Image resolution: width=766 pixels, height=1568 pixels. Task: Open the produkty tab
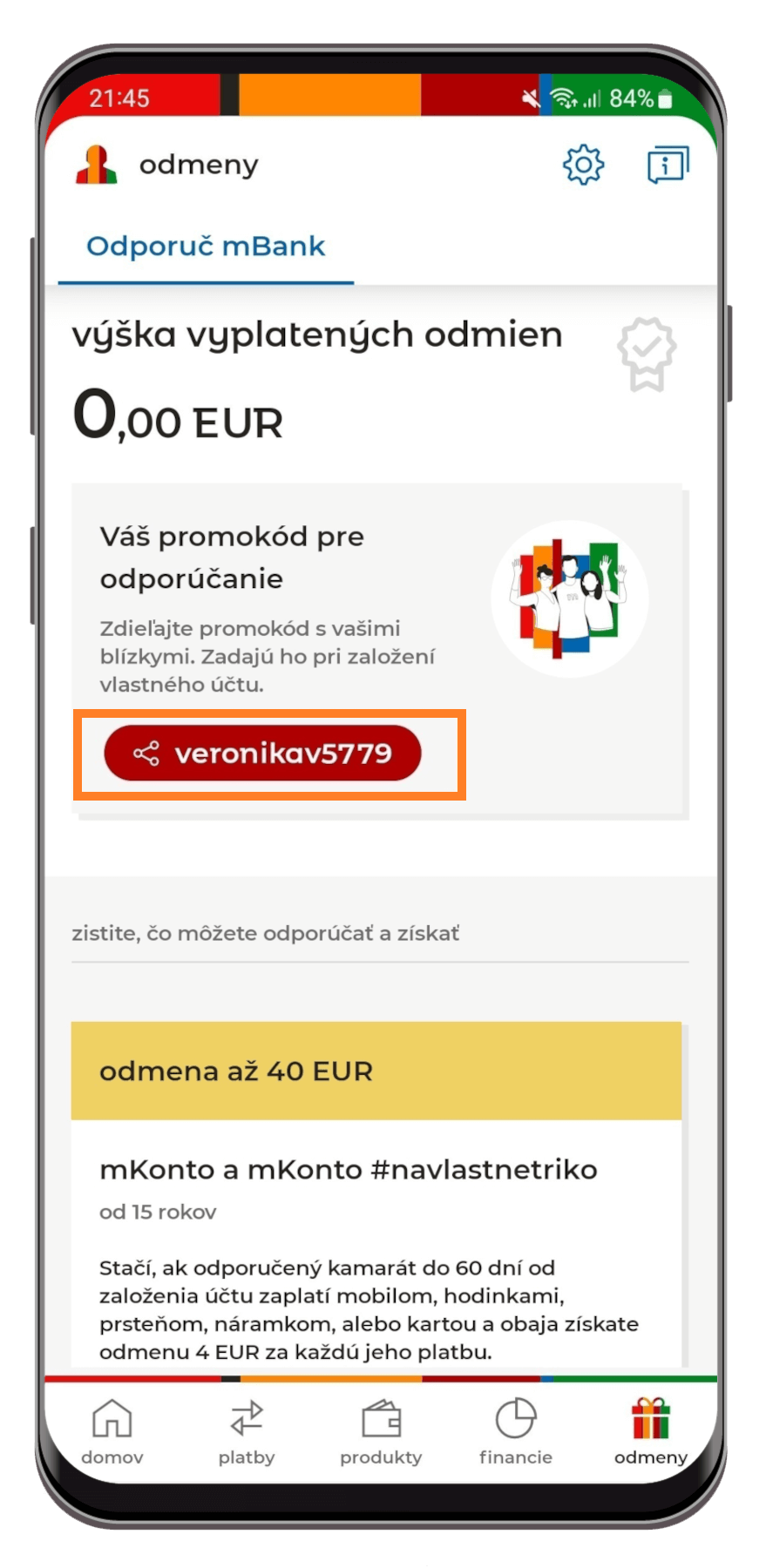click(x=381, y=1430)
